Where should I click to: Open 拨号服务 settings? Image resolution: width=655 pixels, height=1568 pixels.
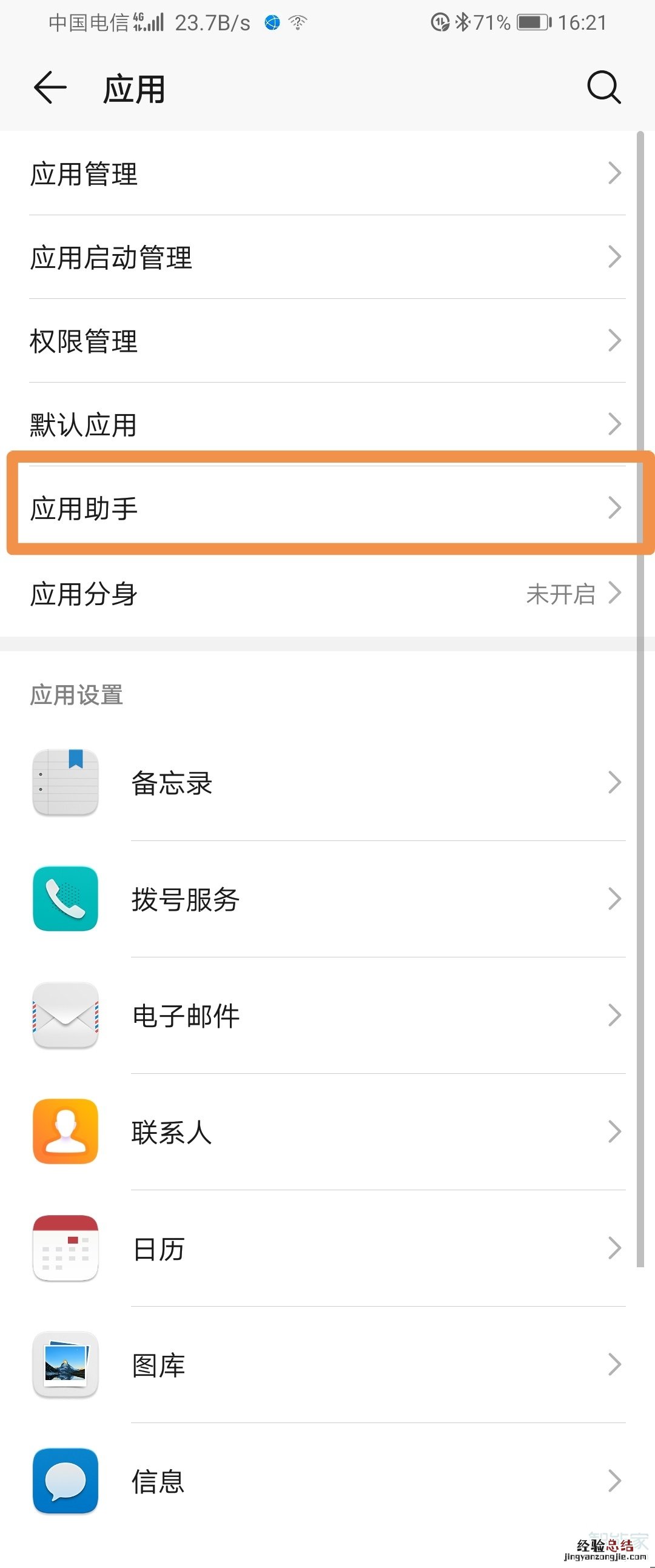point(327,899)
